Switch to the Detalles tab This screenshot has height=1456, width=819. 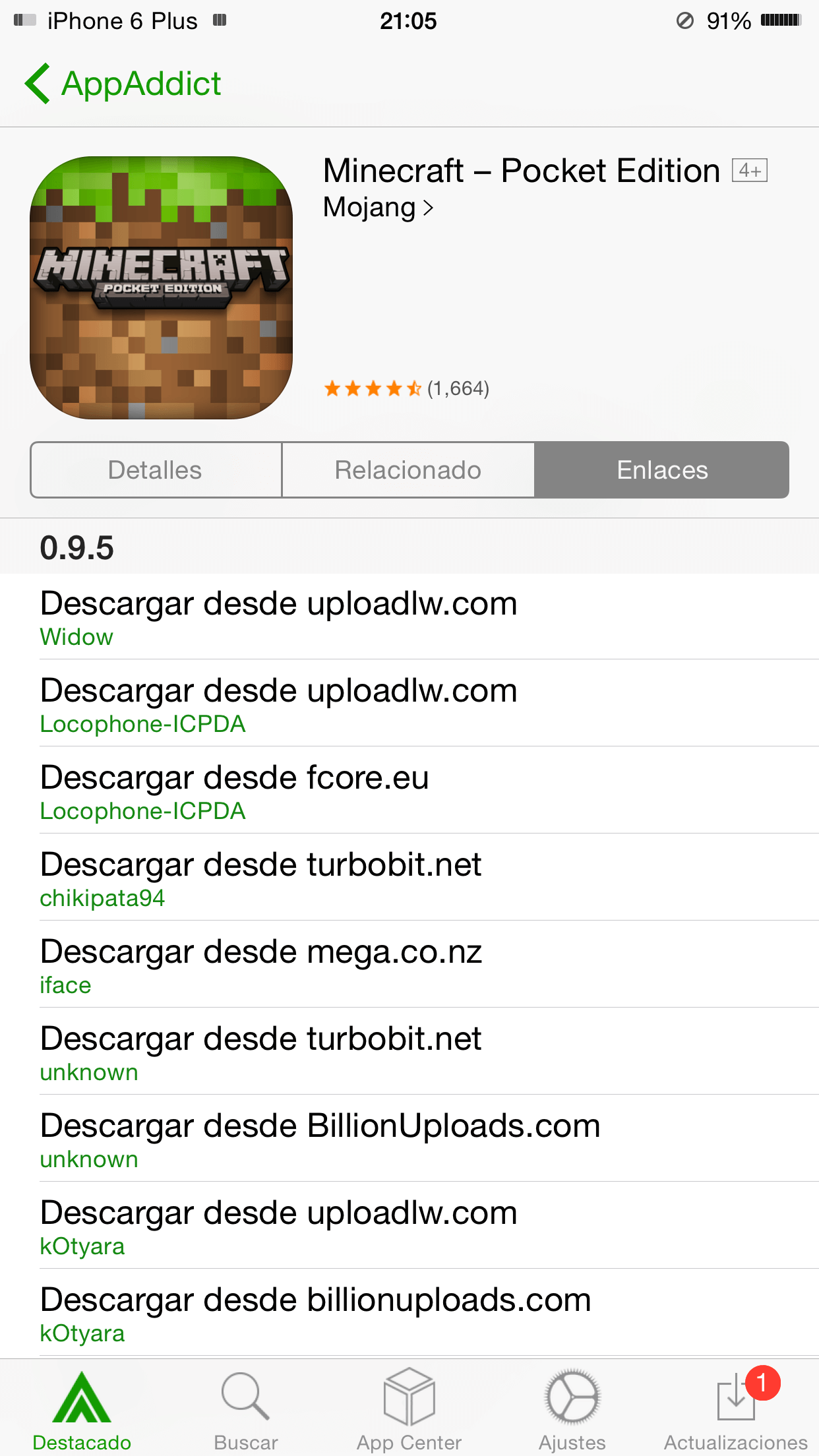[156, 470]
